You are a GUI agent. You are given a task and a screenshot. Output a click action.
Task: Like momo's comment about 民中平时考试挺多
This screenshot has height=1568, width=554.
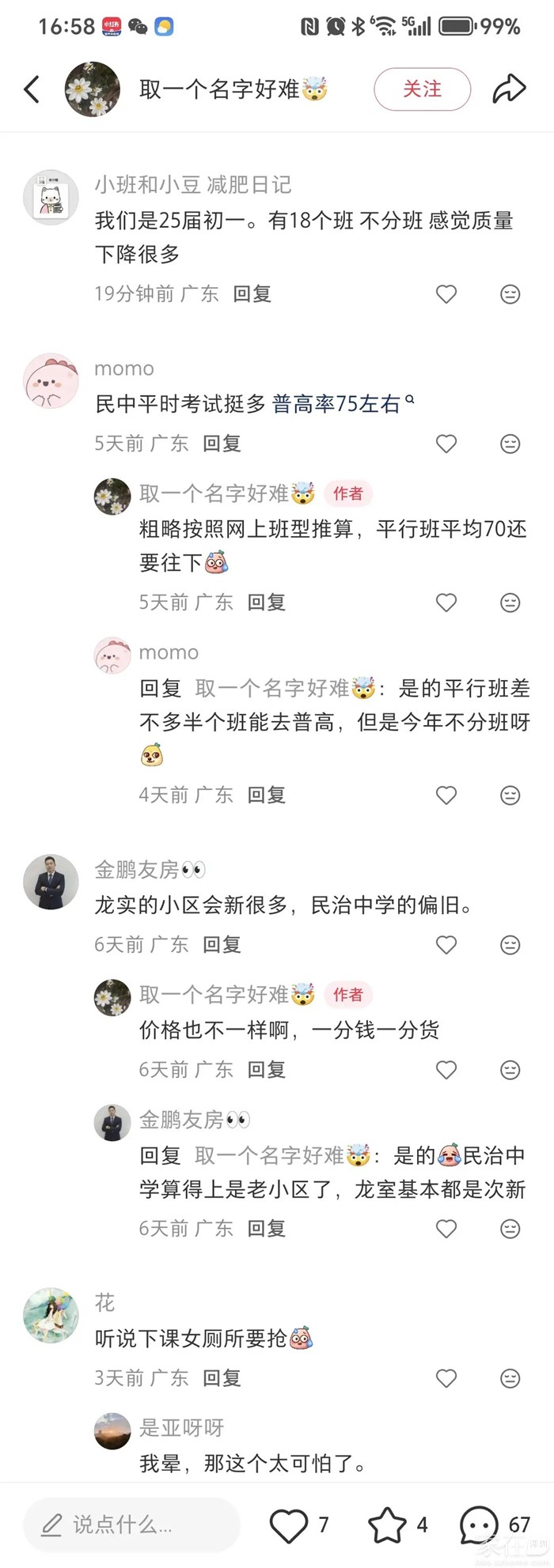pos(446,444)
